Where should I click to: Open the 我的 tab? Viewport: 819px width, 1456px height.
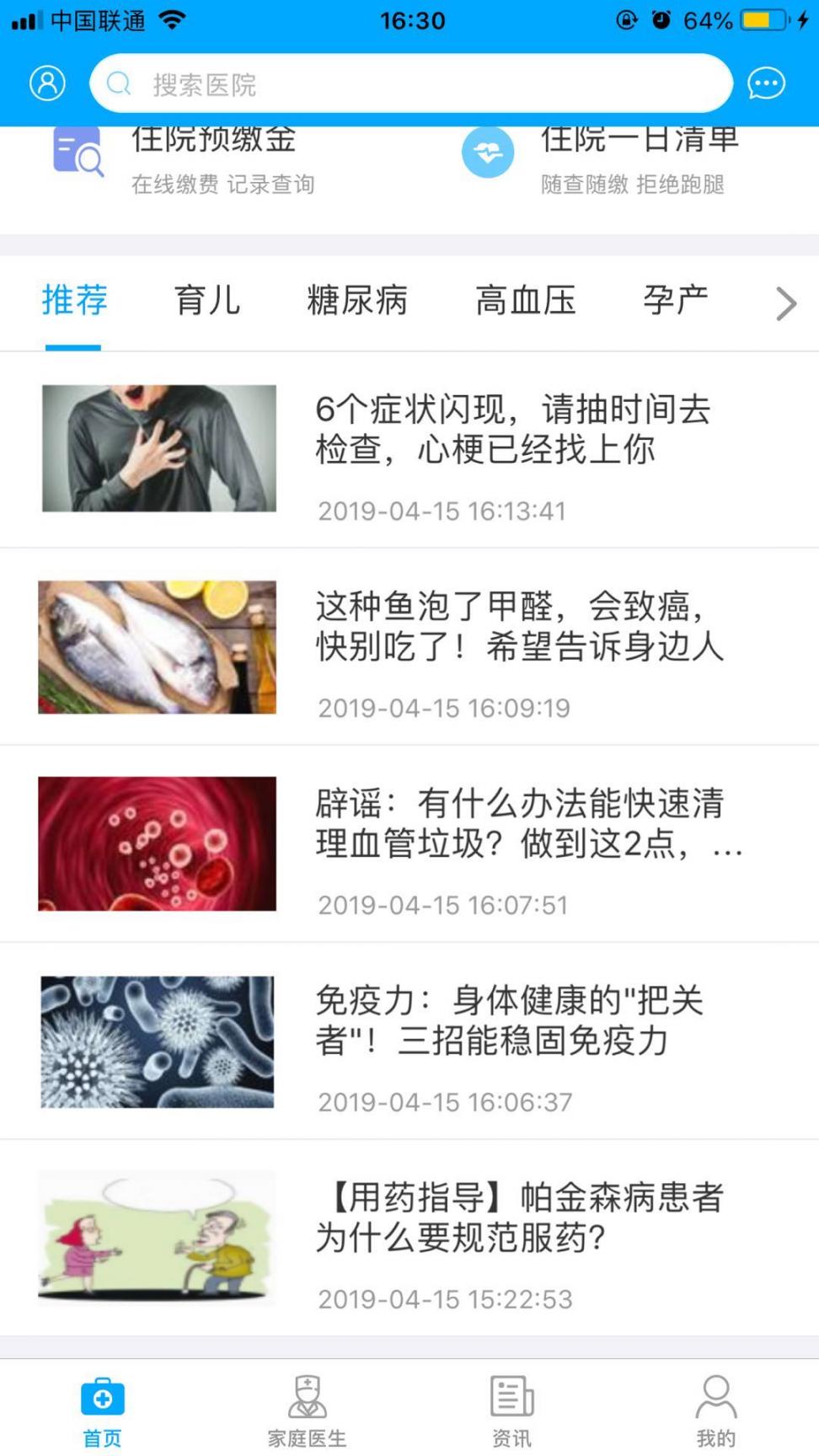[x=716, y=1410]
